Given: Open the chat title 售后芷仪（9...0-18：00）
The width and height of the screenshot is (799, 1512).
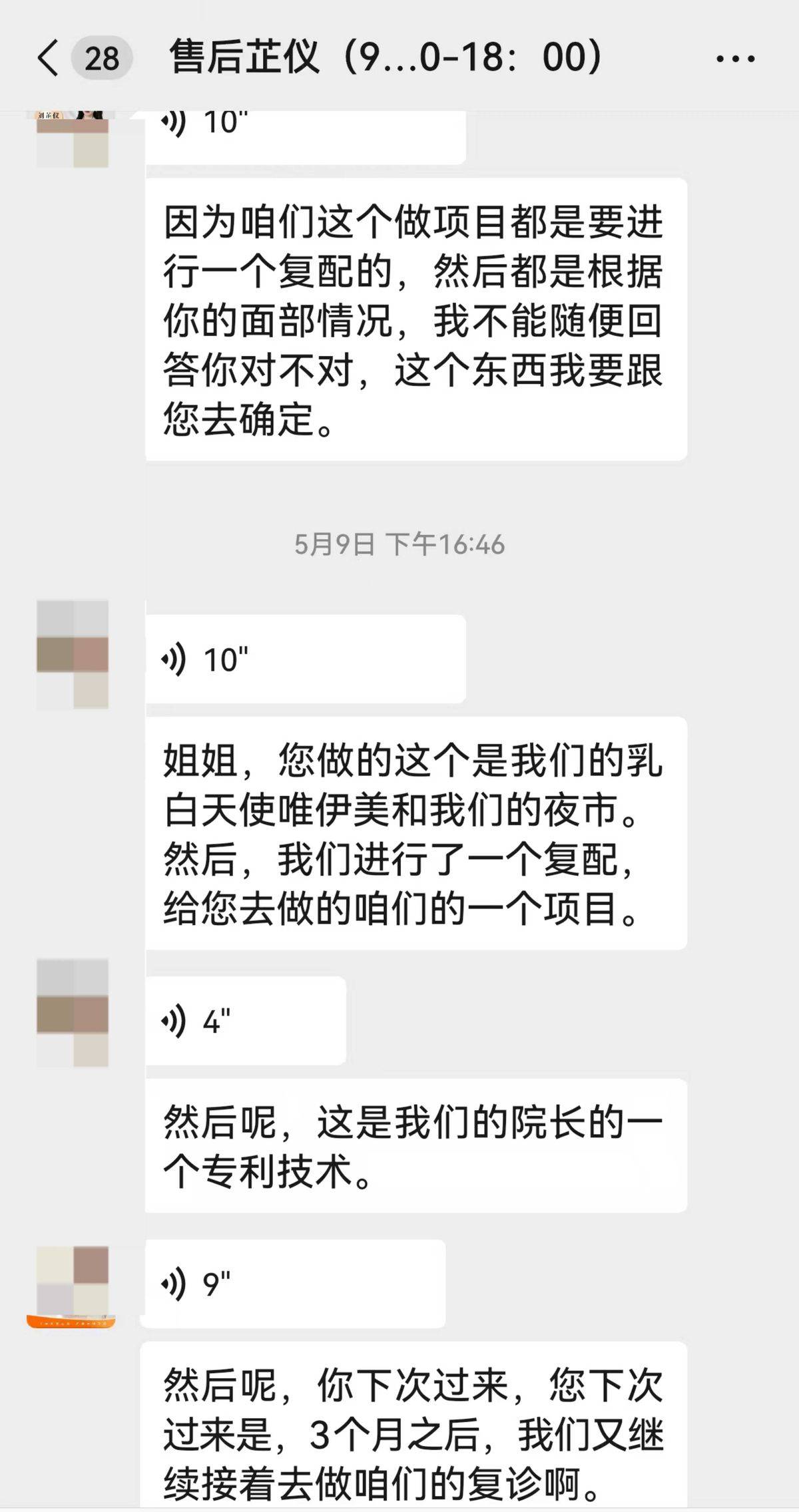Looking at the screenshot, I should (386, 57).
